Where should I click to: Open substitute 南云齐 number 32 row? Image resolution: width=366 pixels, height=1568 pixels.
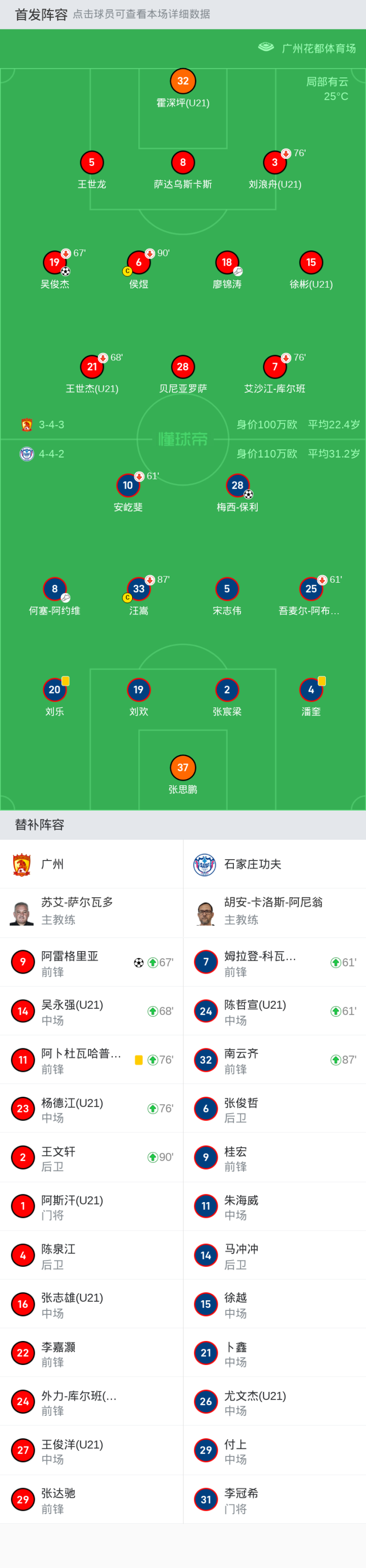[275, 1060]
